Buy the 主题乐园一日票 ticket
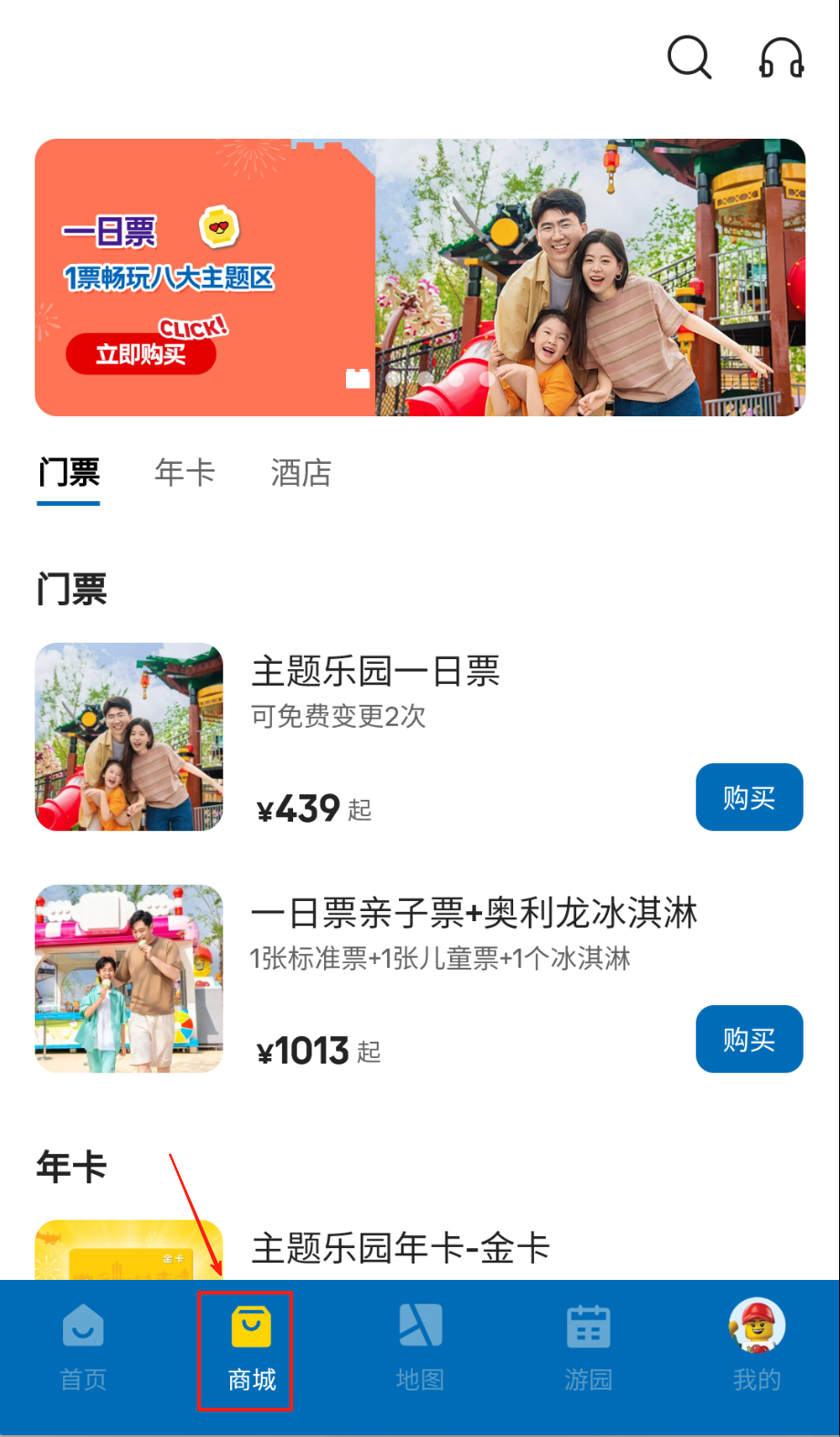 tap(749, 797)
